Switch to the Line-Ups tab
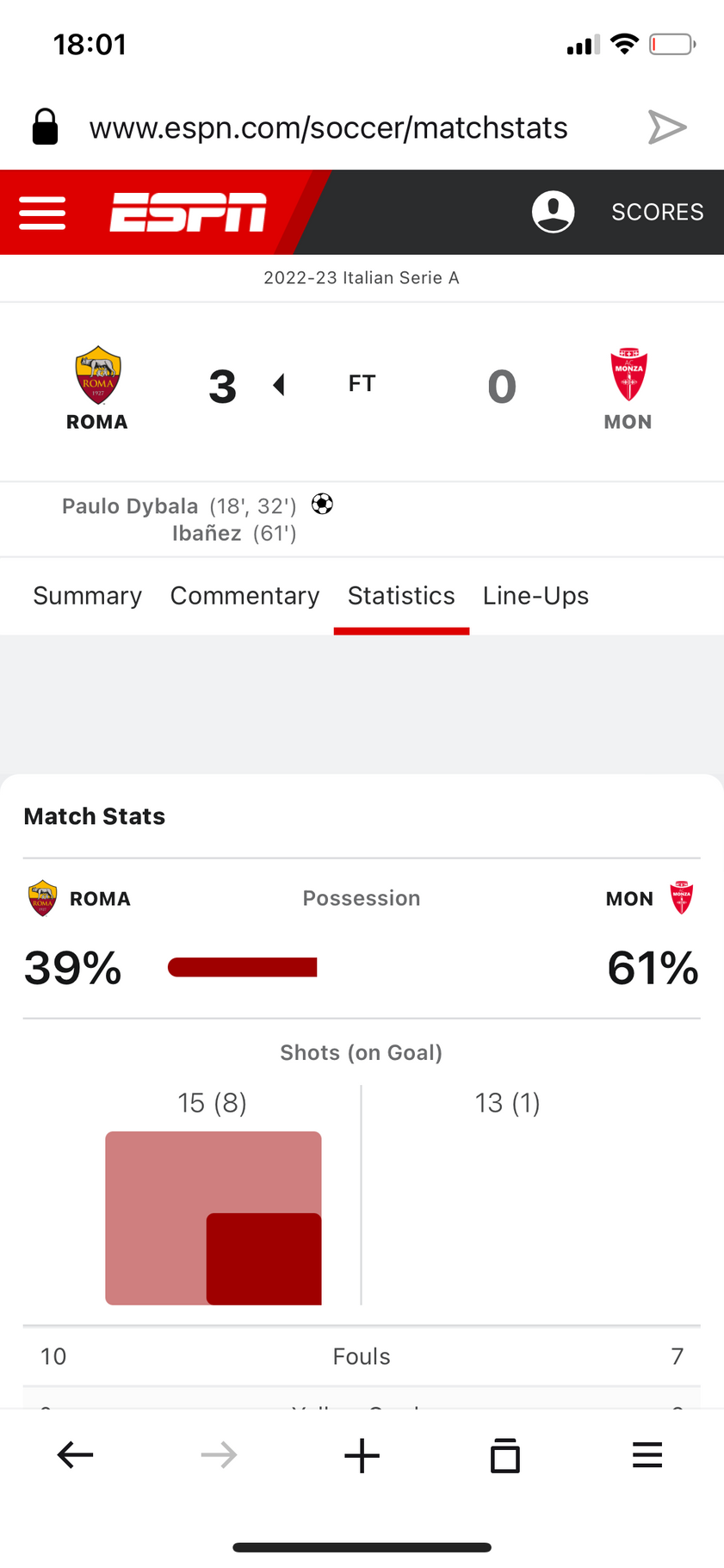 [x=535, y=596]
